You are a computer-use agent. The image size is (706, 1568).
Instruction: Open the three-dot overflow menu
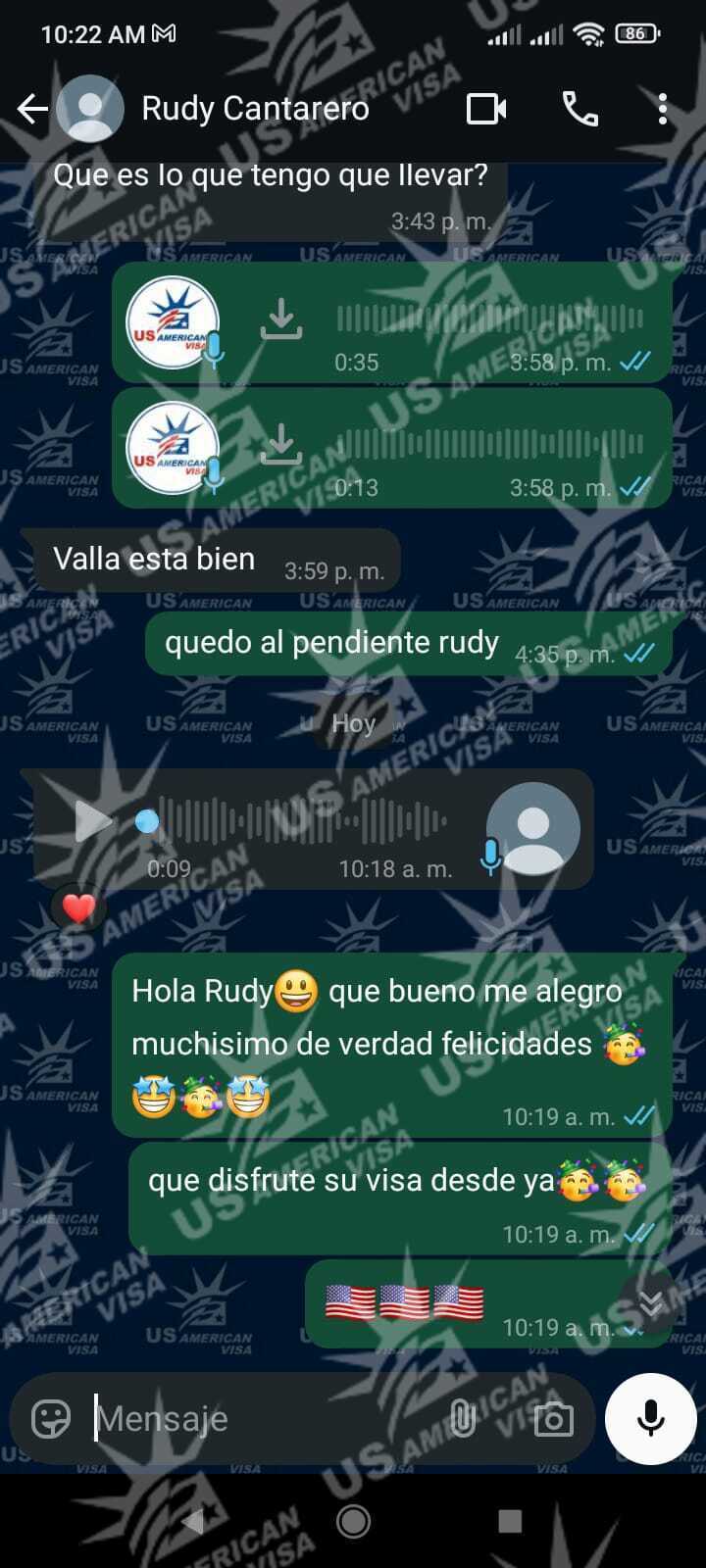tap(663, 109)
